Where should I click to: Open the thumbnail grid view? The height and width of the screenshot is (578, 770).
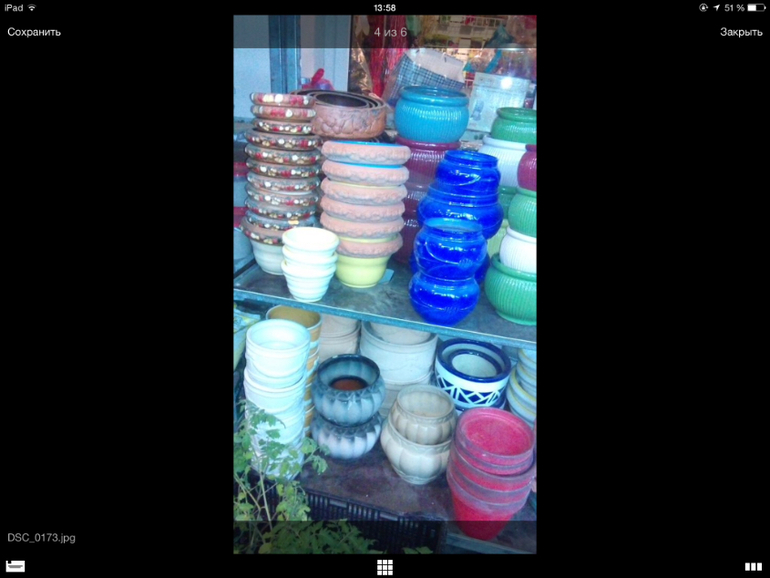[x=385, y=567]
